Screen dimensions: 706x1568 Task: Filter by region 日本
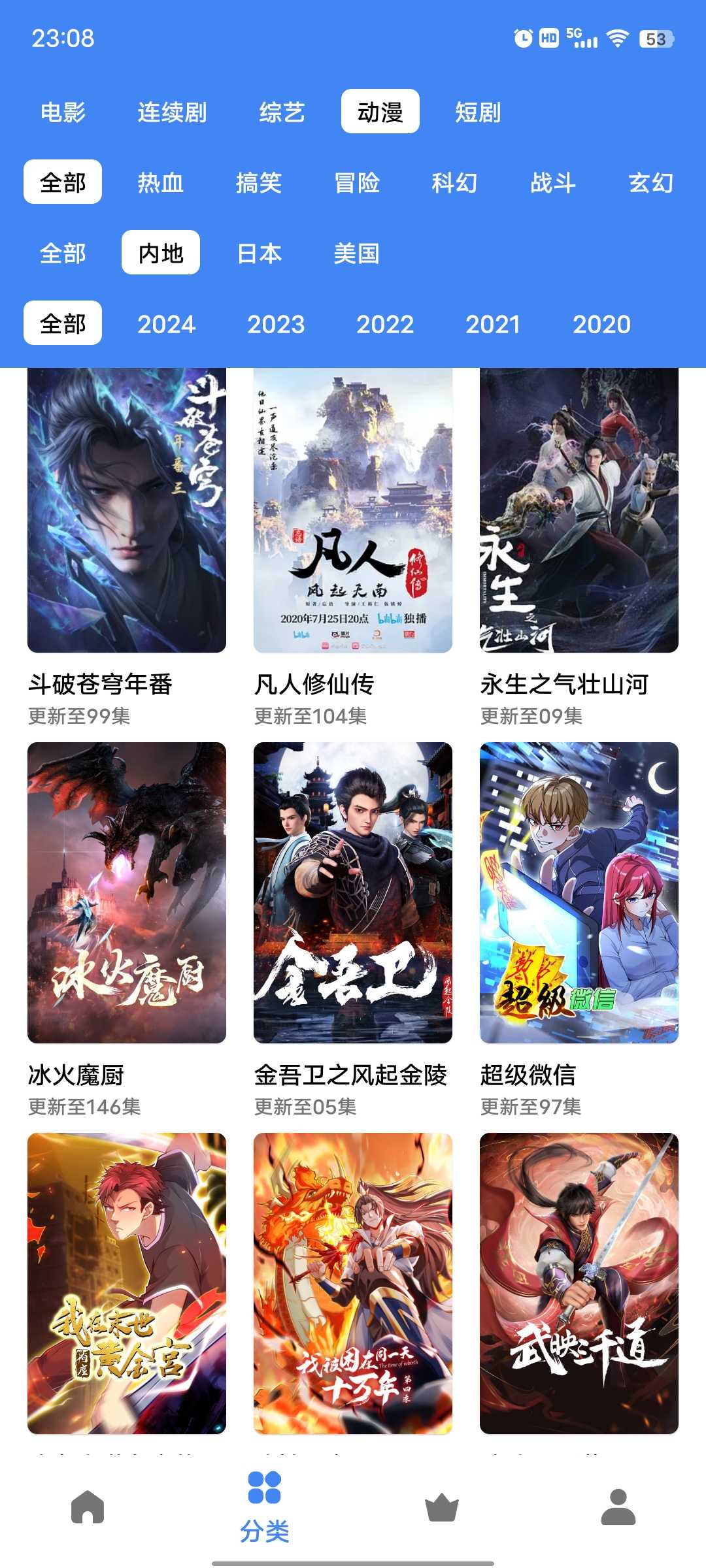click(x=259, y=253)
